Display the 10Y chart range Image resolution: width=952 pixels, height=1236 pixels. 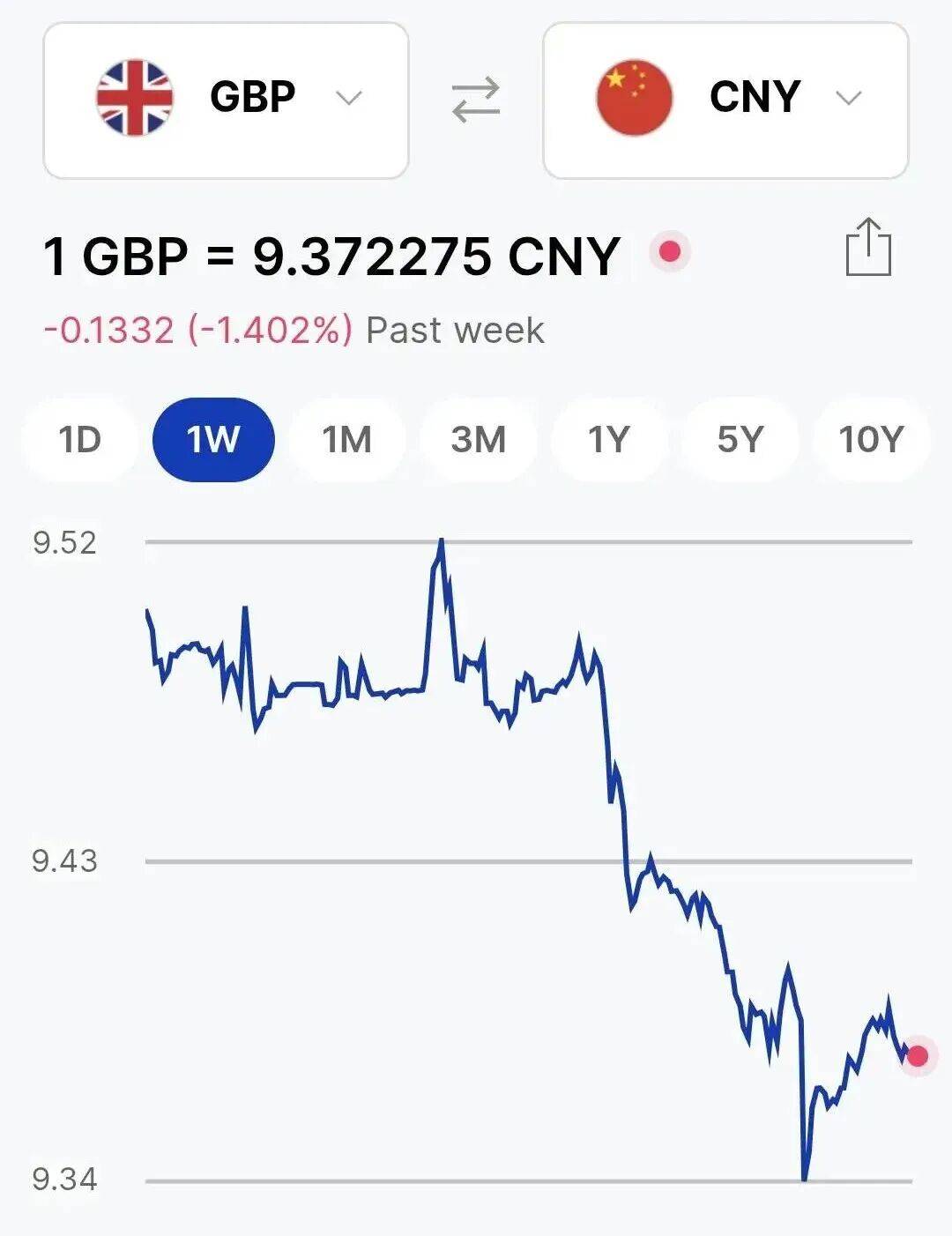click(871, 439)
